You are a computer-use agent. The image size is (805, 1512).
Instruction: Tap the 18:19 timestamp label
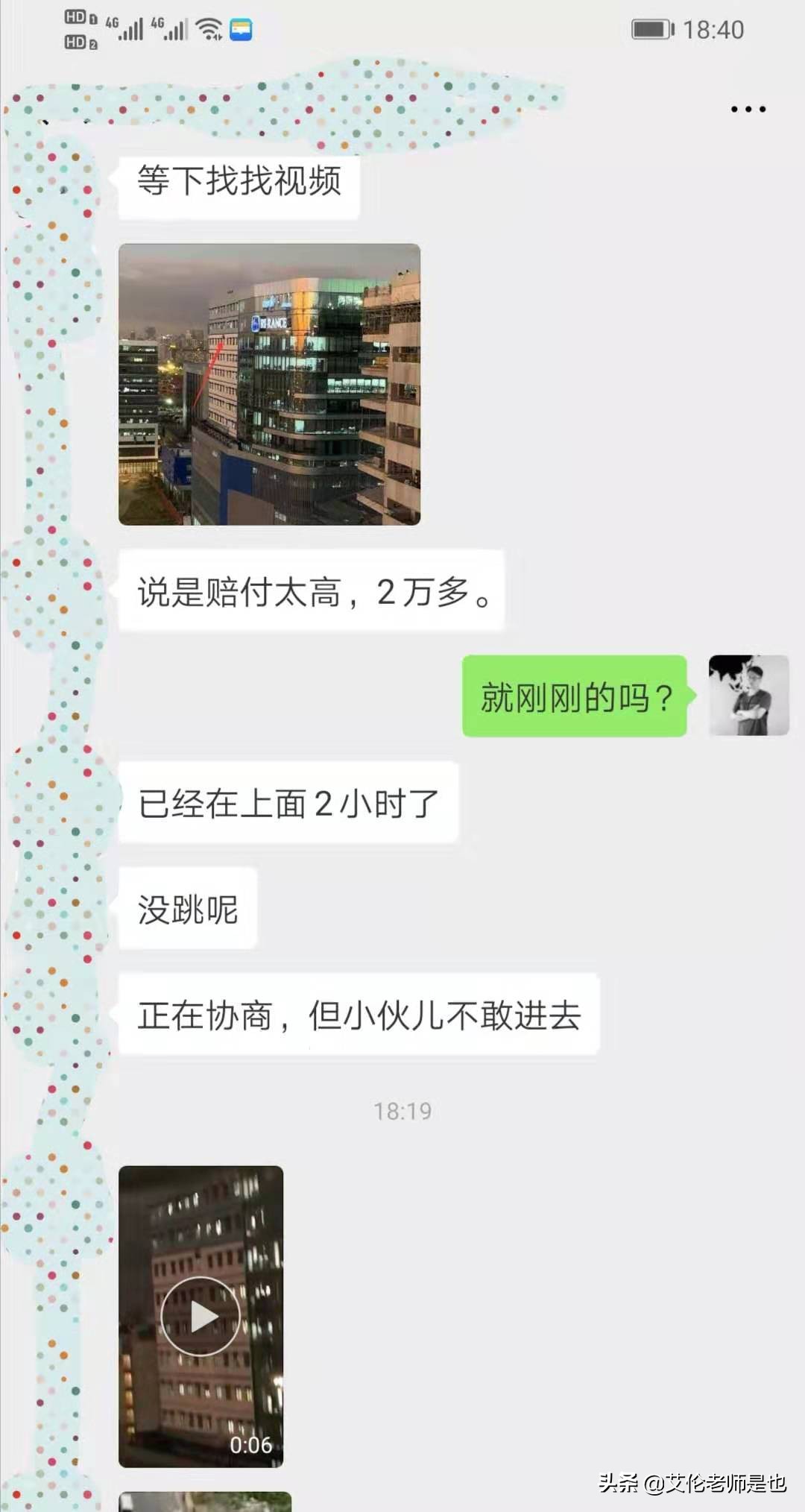[x=402, y=1110]
